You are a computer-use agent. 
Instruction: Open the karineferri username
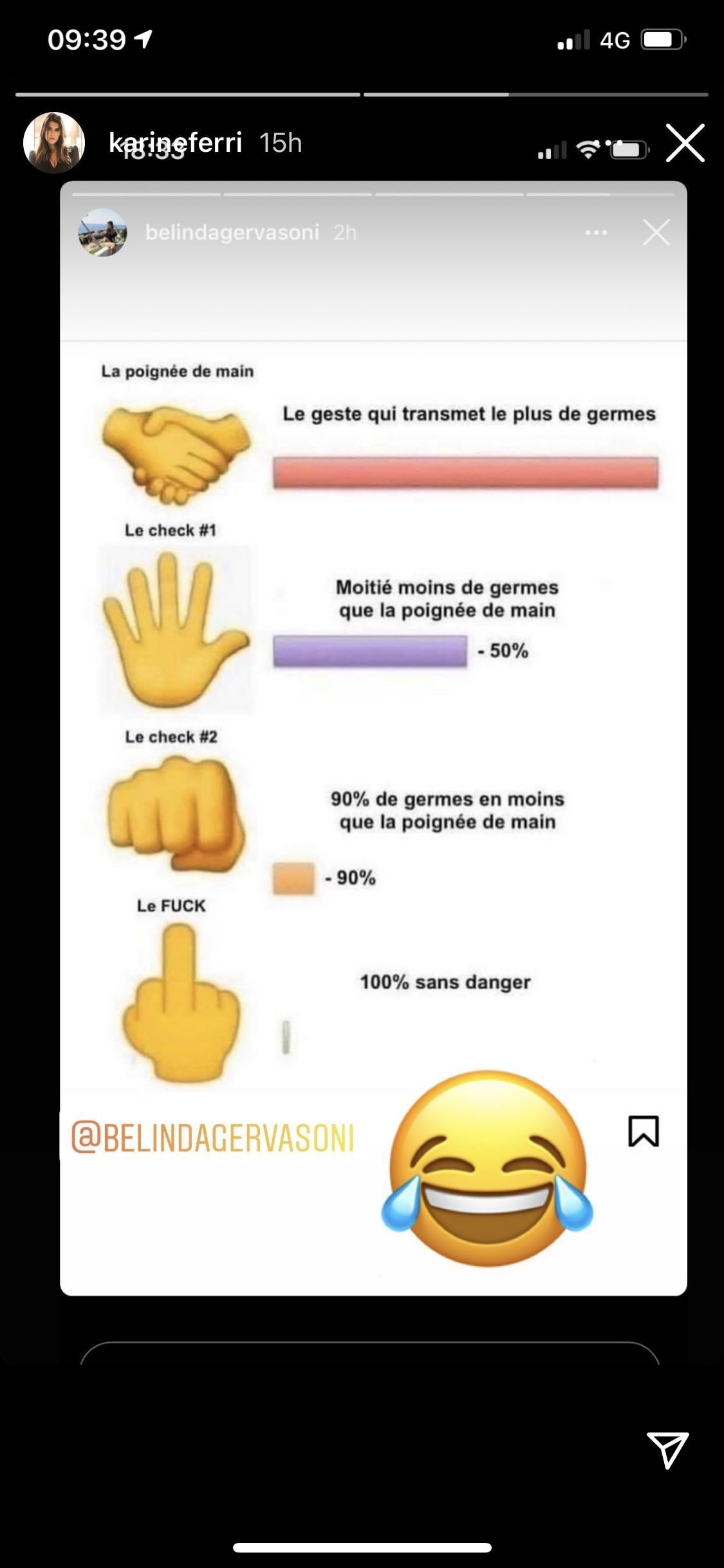(x=175, y=143)
